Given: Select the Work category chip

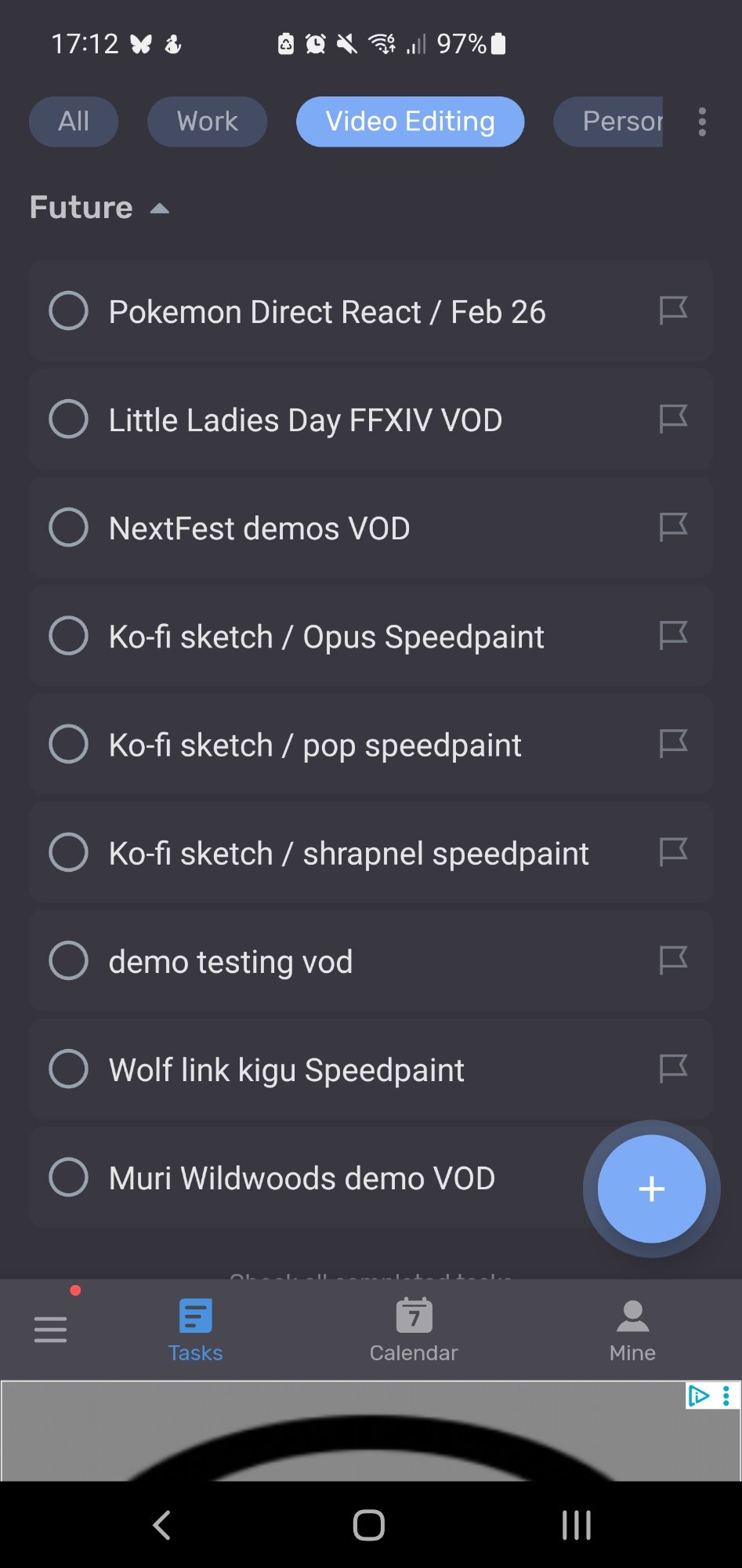Looking at the screenshot, I should click(207, 122).
